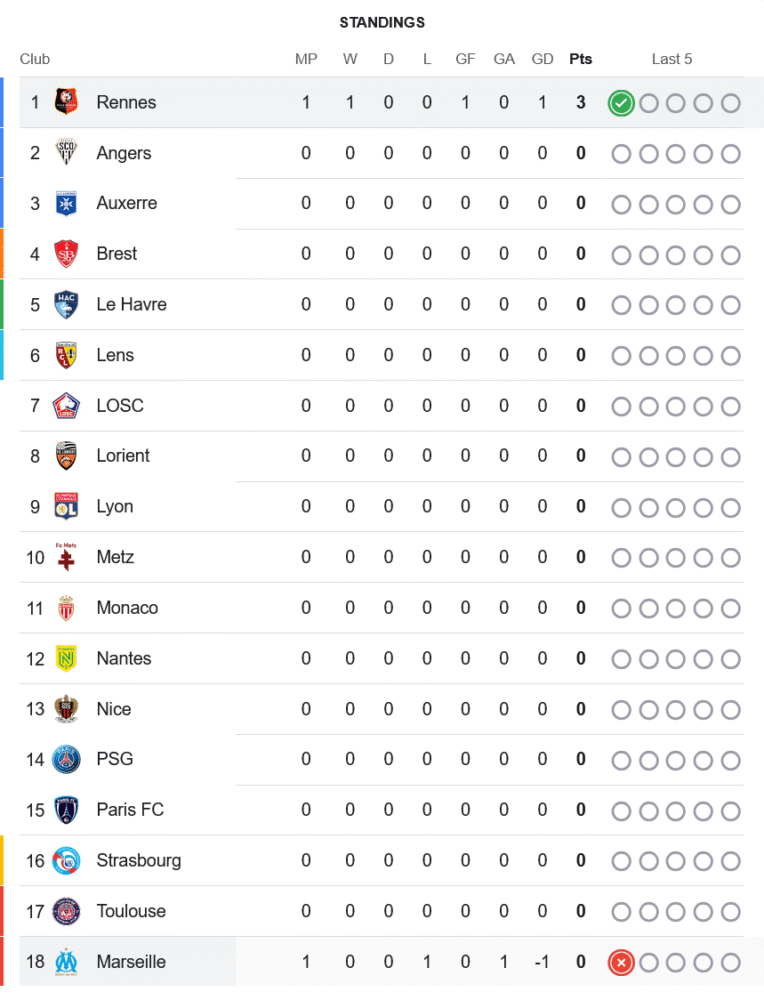Open the Nantes team row
The height and width of the screenshot is (1000, 764).
(x=124, y=658)
